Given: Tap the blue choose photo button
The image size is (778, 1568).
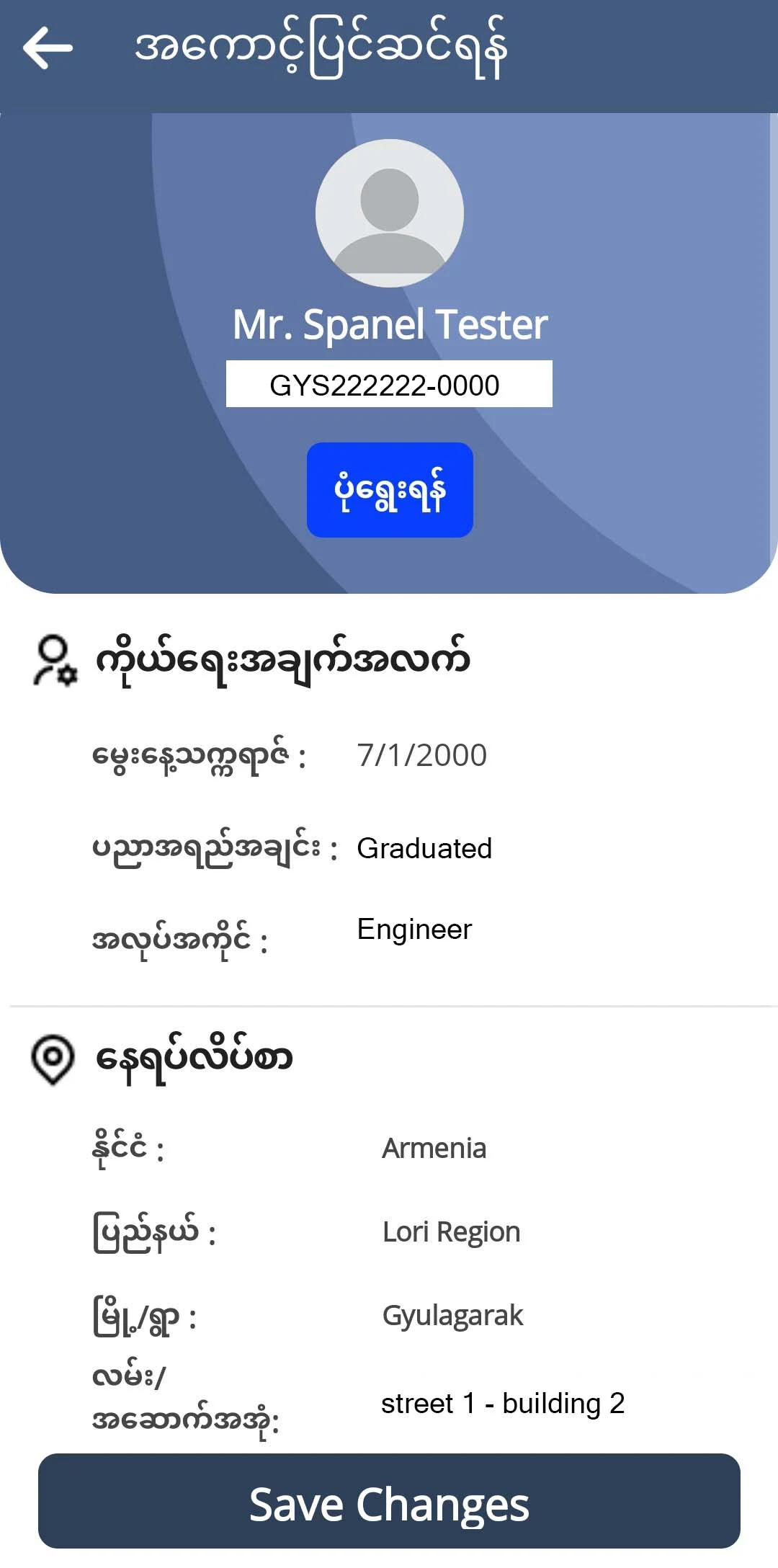Looking at the screenshot, I should tap(390, 490).
